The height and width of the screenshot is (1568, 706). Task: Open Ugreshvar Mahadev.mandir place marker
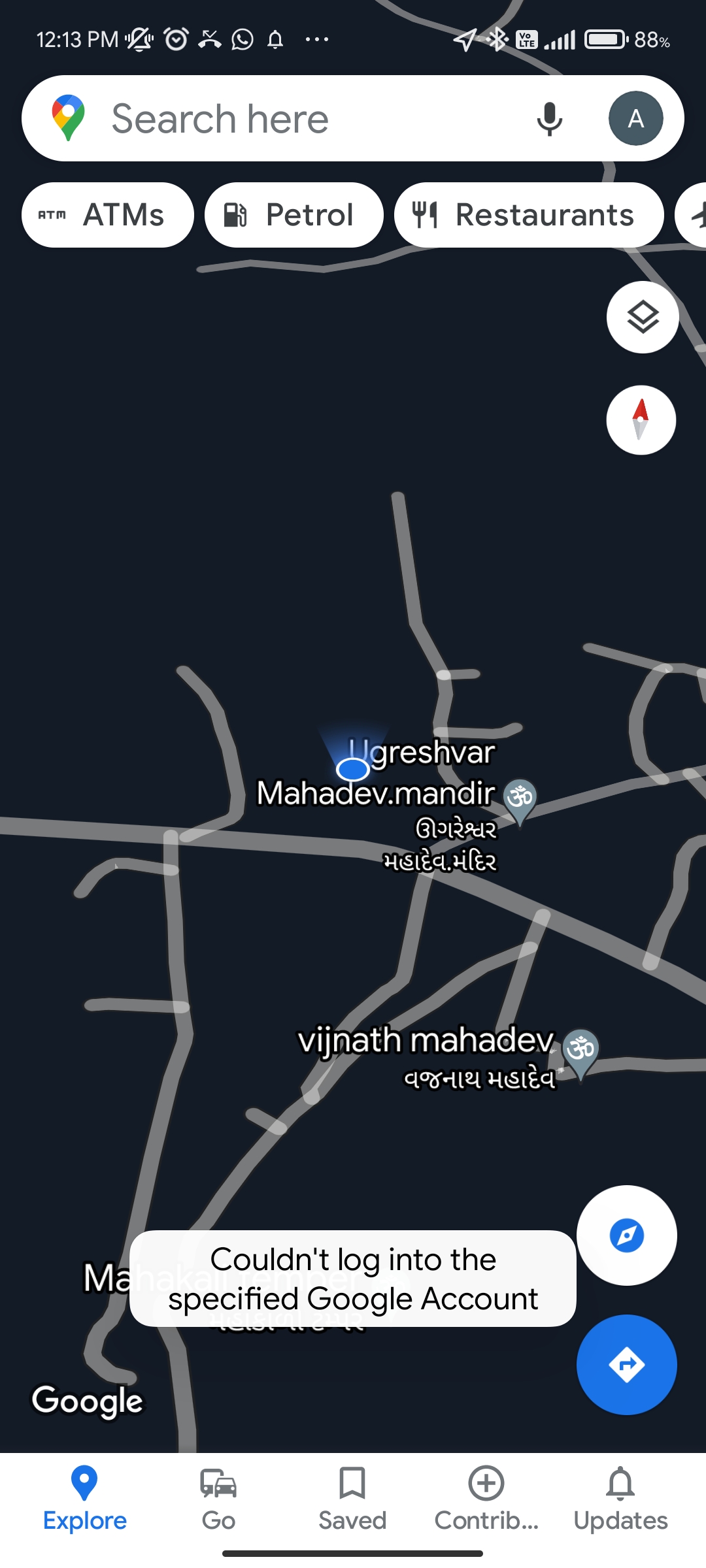coord(520,798)
